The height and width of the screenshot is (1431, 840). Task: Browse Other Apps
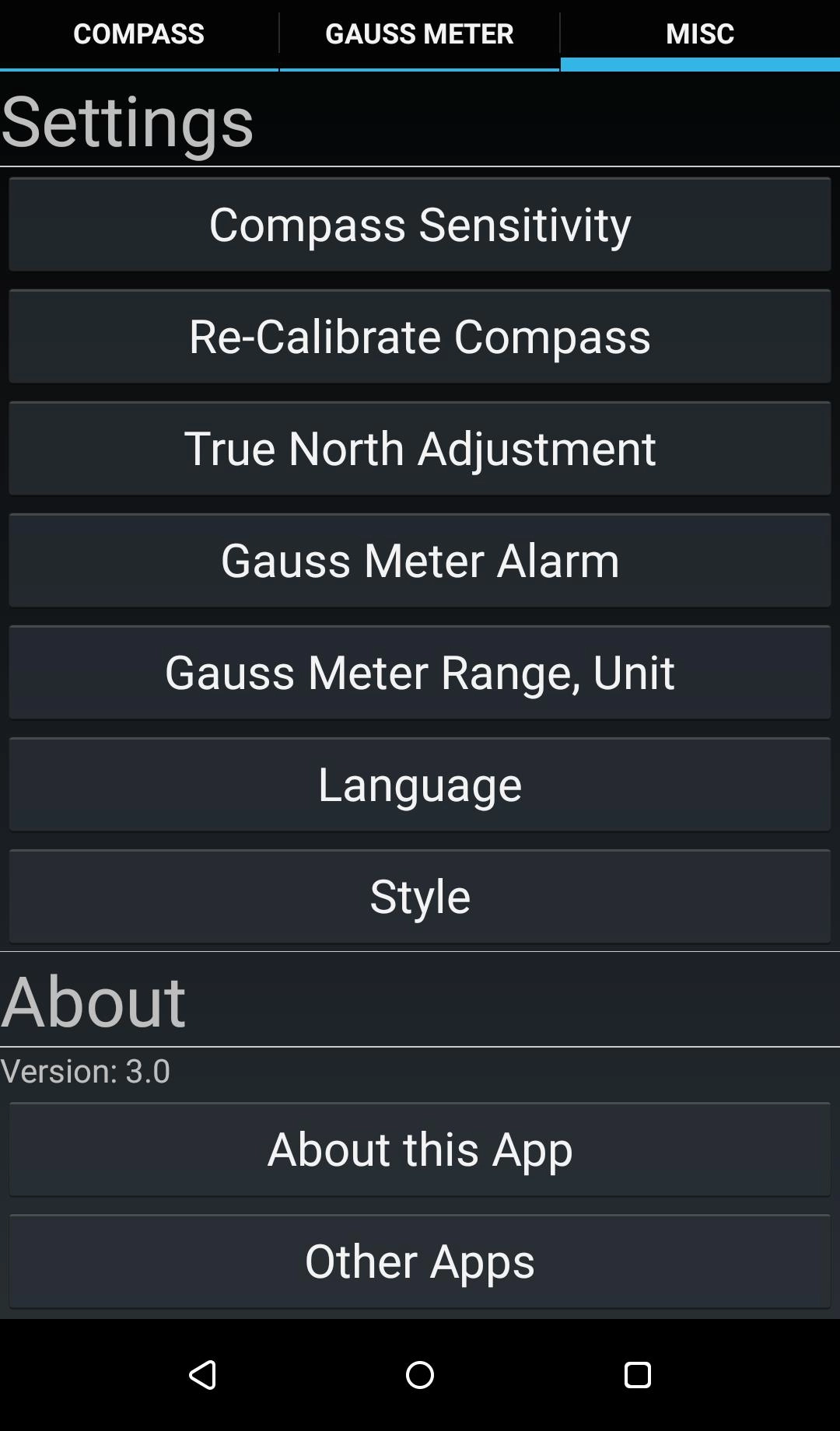tap(420, 1261)
